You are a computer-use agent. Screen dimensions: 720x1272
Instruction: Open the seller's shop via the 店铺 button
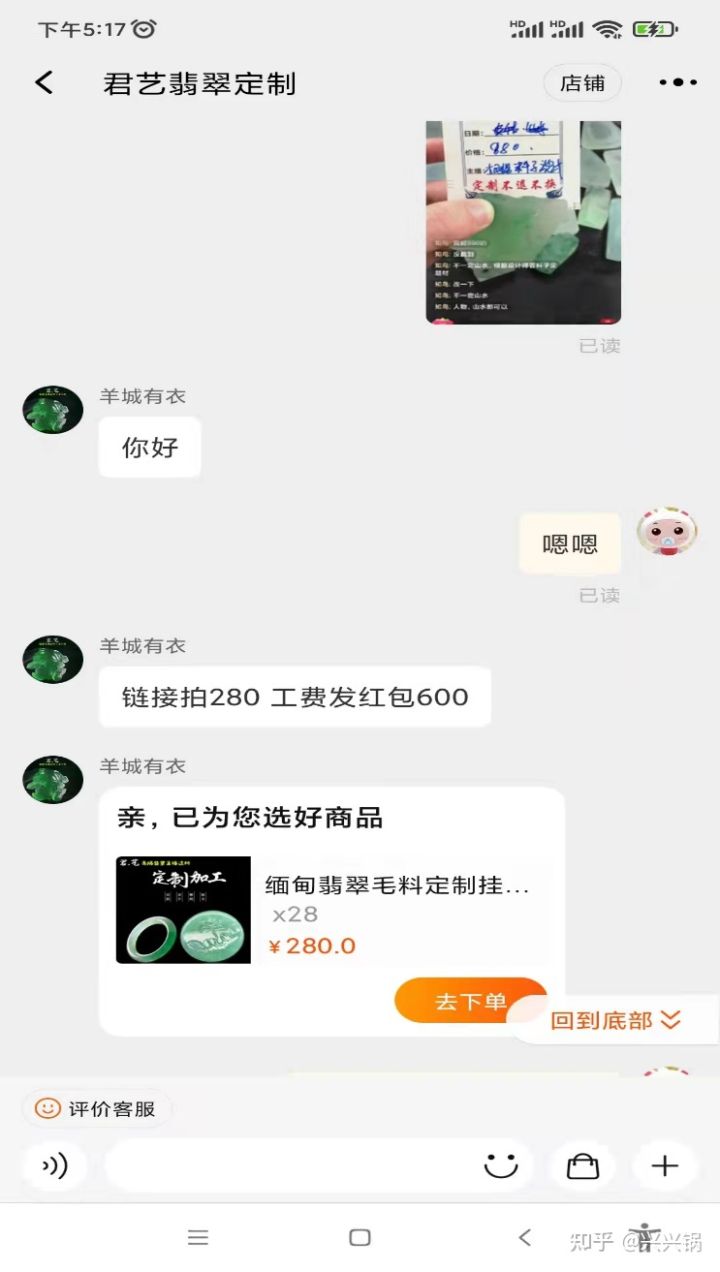(583, 83)
